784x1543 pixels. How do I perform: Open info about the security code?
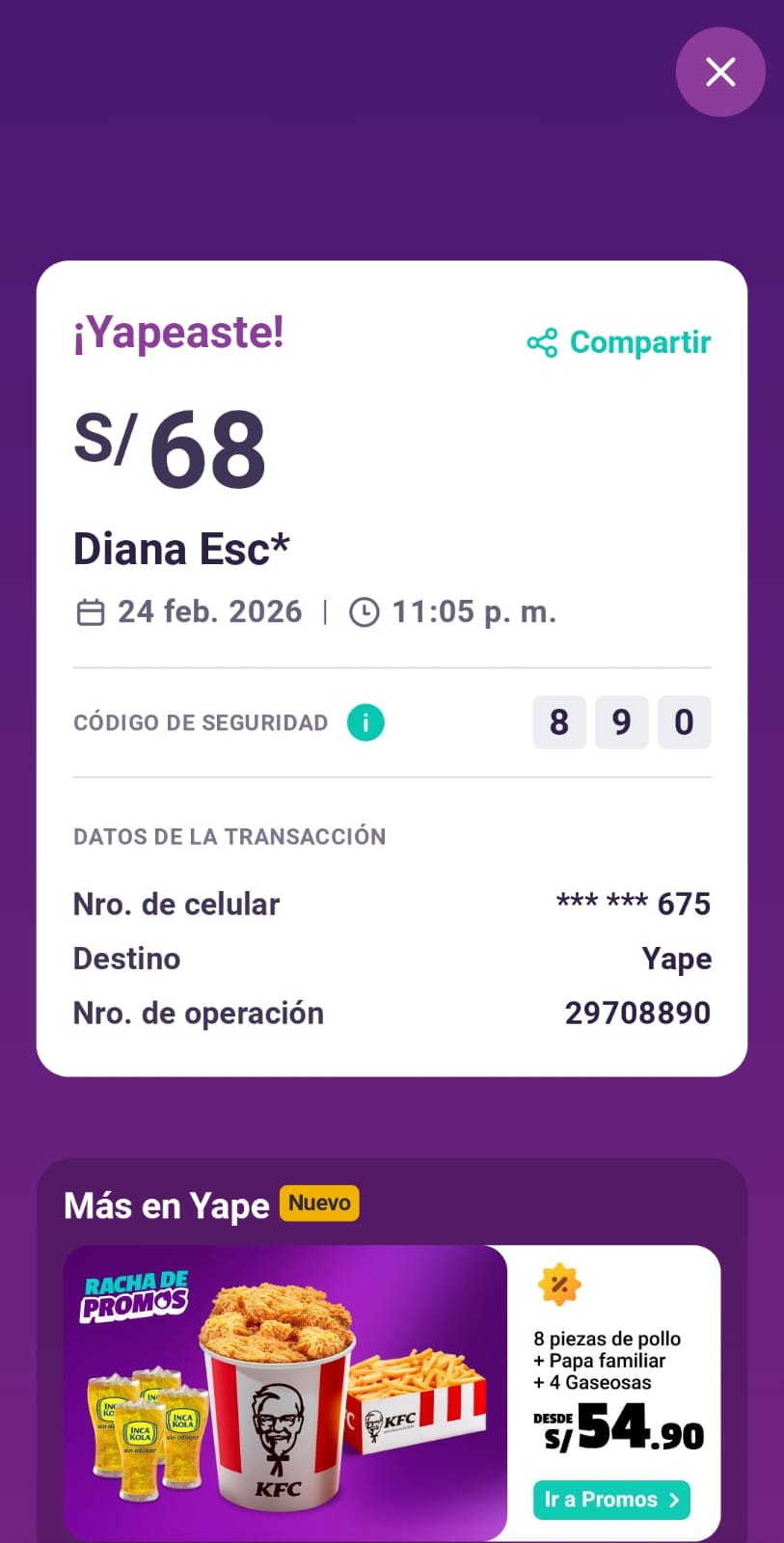(x=365, y=722)
